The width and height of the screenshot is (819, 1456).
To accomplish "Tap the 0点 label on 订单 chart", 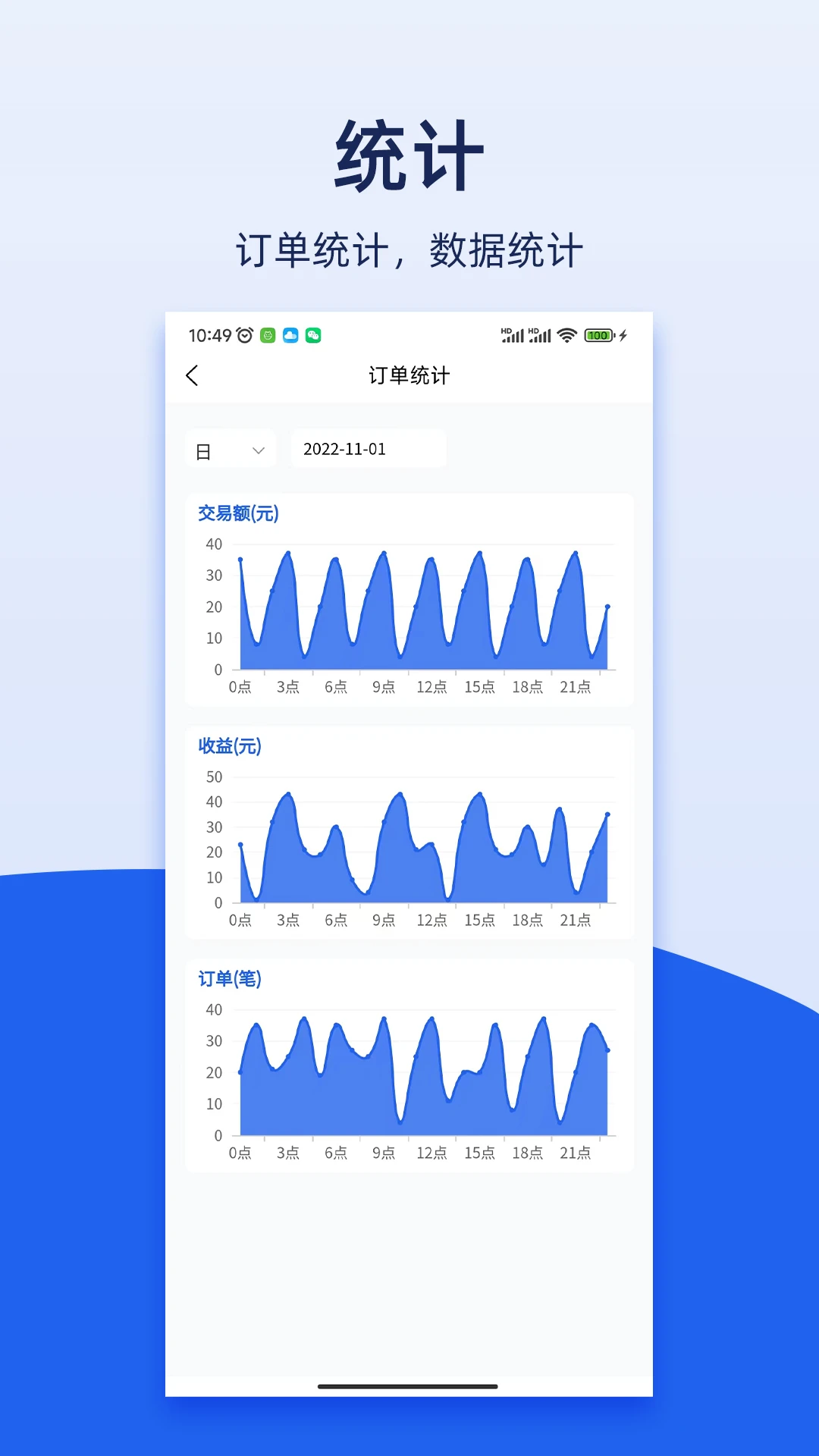I will [x=240, y=1152].
